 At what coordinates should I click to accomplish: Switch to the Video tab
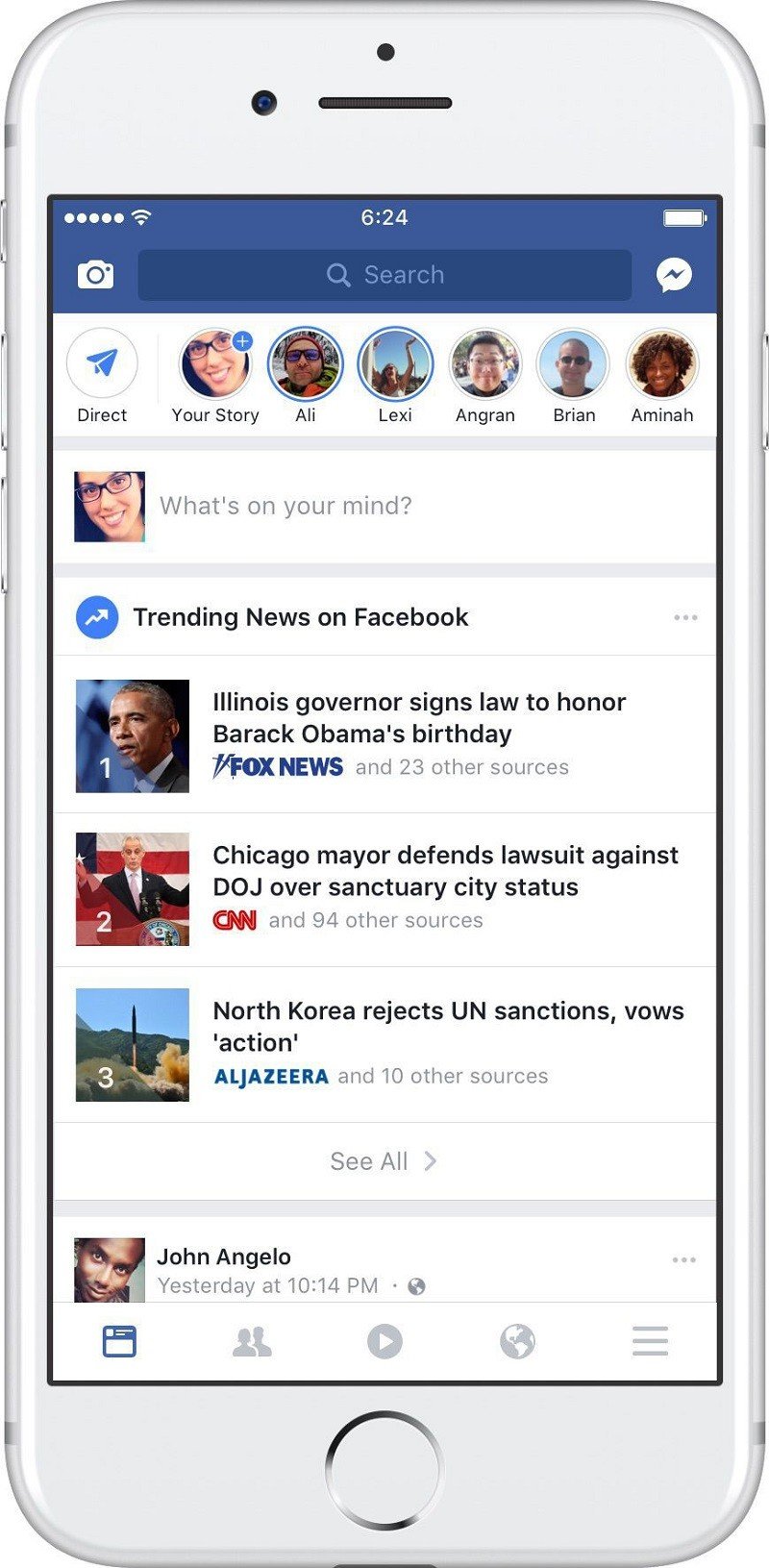coord(384,1341)
